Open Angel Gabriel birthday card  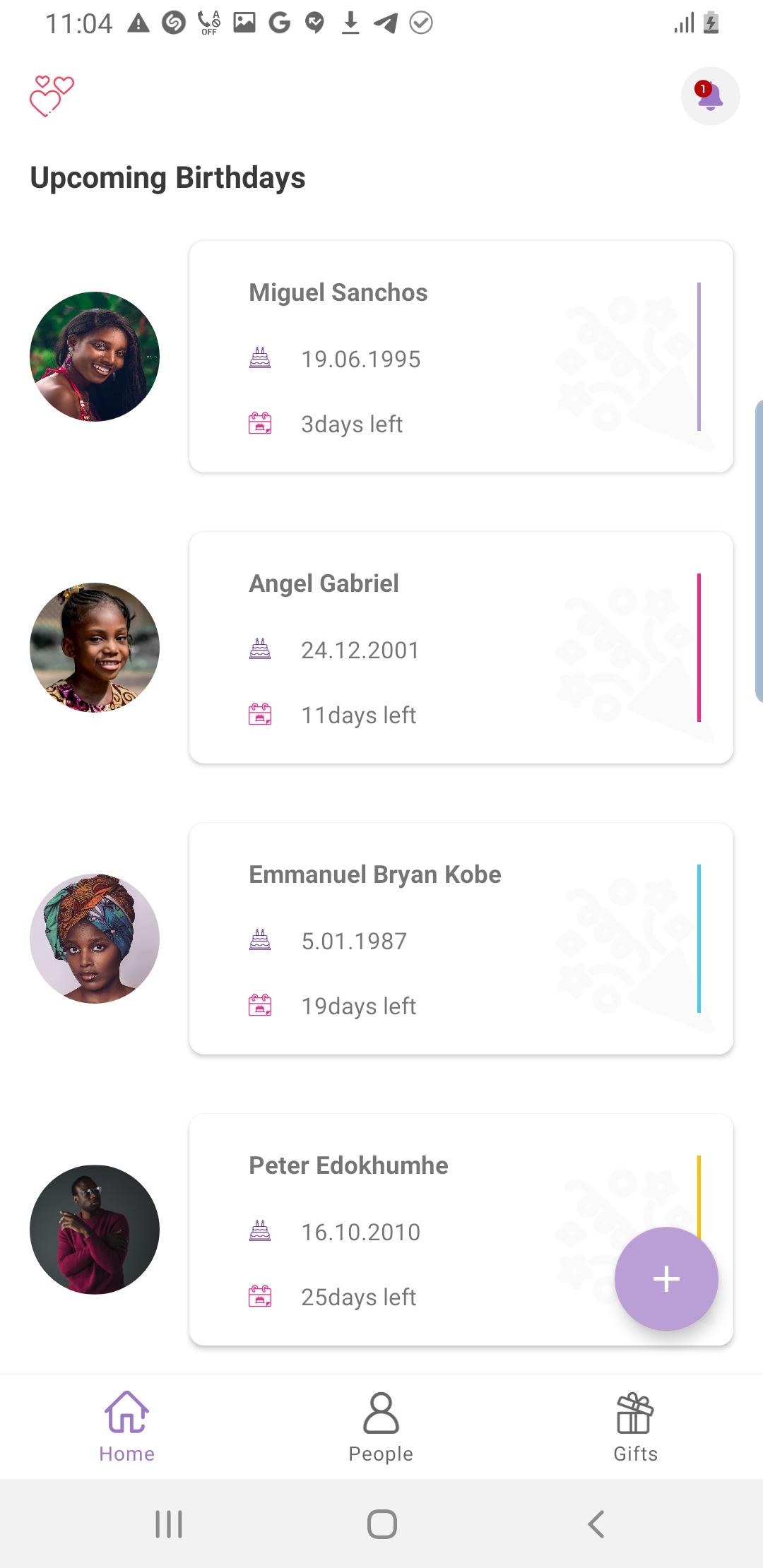[461, 648]
